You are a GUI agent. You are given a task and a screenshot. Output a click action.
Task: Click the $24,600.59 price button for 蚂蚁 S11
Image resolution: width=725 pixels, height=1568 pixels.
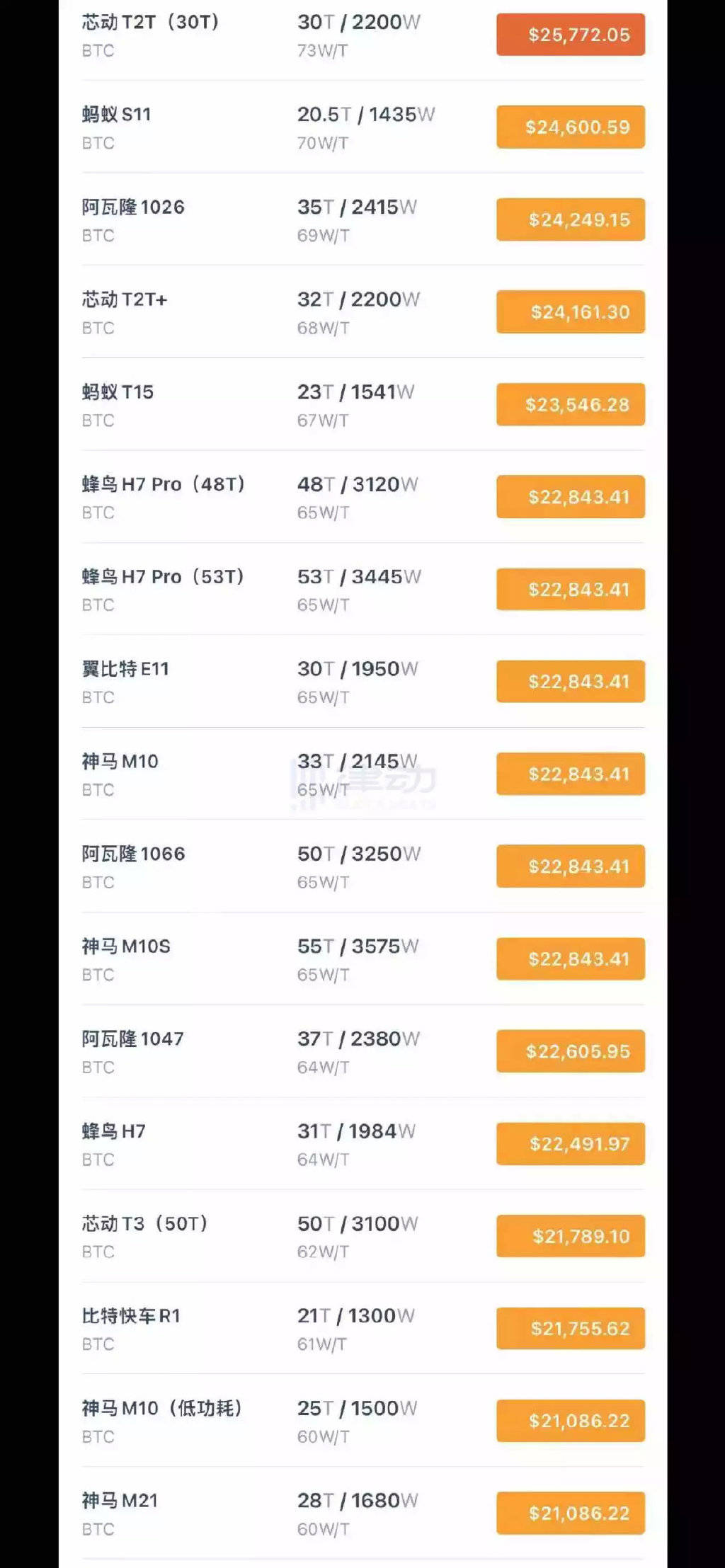(569, 127)
